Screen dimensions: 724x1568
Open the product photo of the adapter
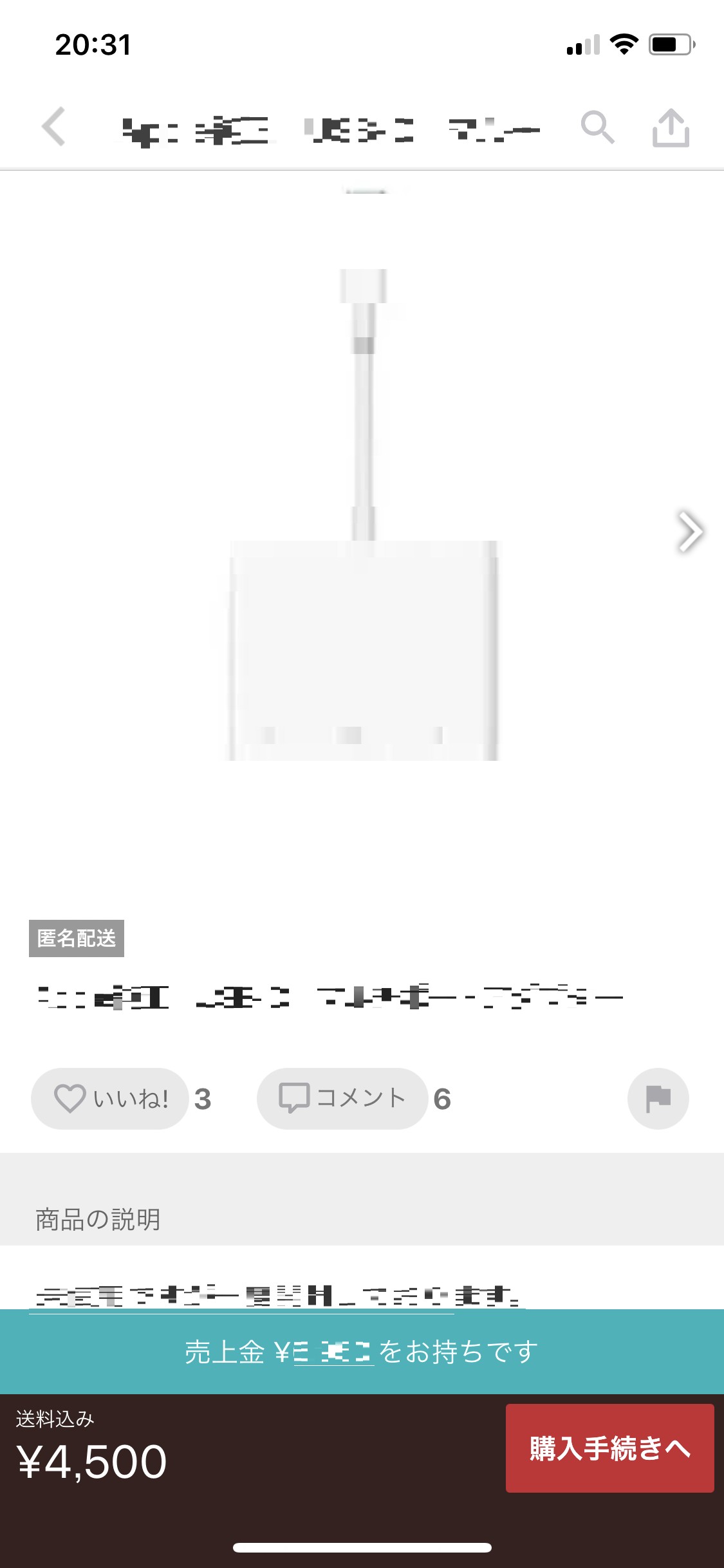coord(363,515)
